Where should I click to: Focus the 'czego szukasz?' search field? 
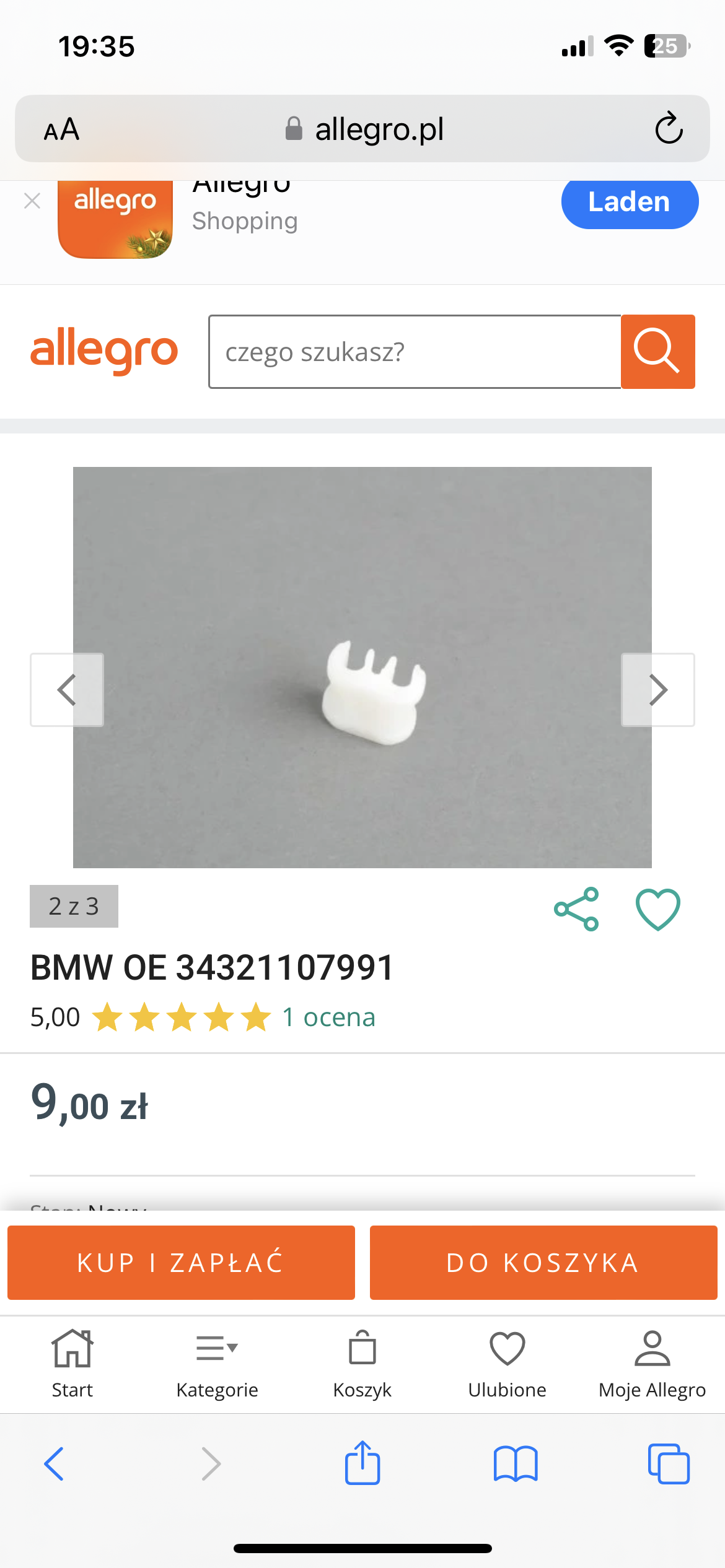[x=414, y=352]
